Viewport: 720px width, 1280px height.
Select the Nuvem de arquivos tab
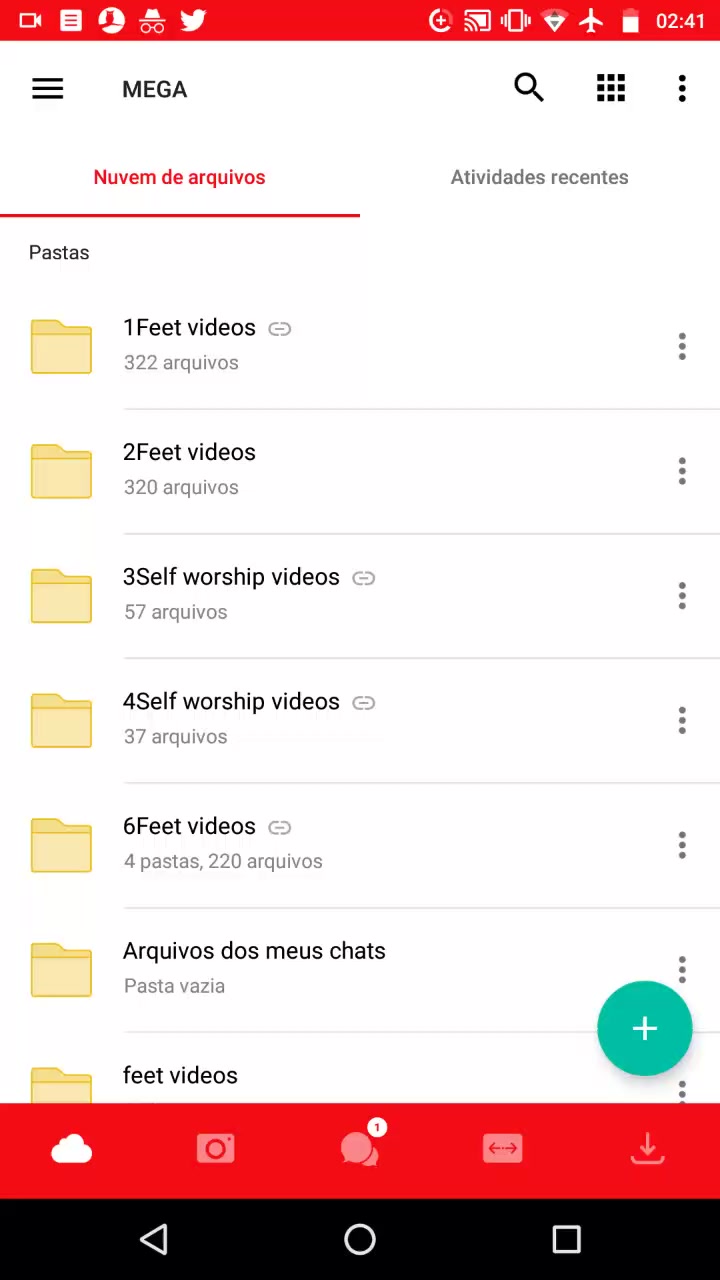[x=179, y=177]
